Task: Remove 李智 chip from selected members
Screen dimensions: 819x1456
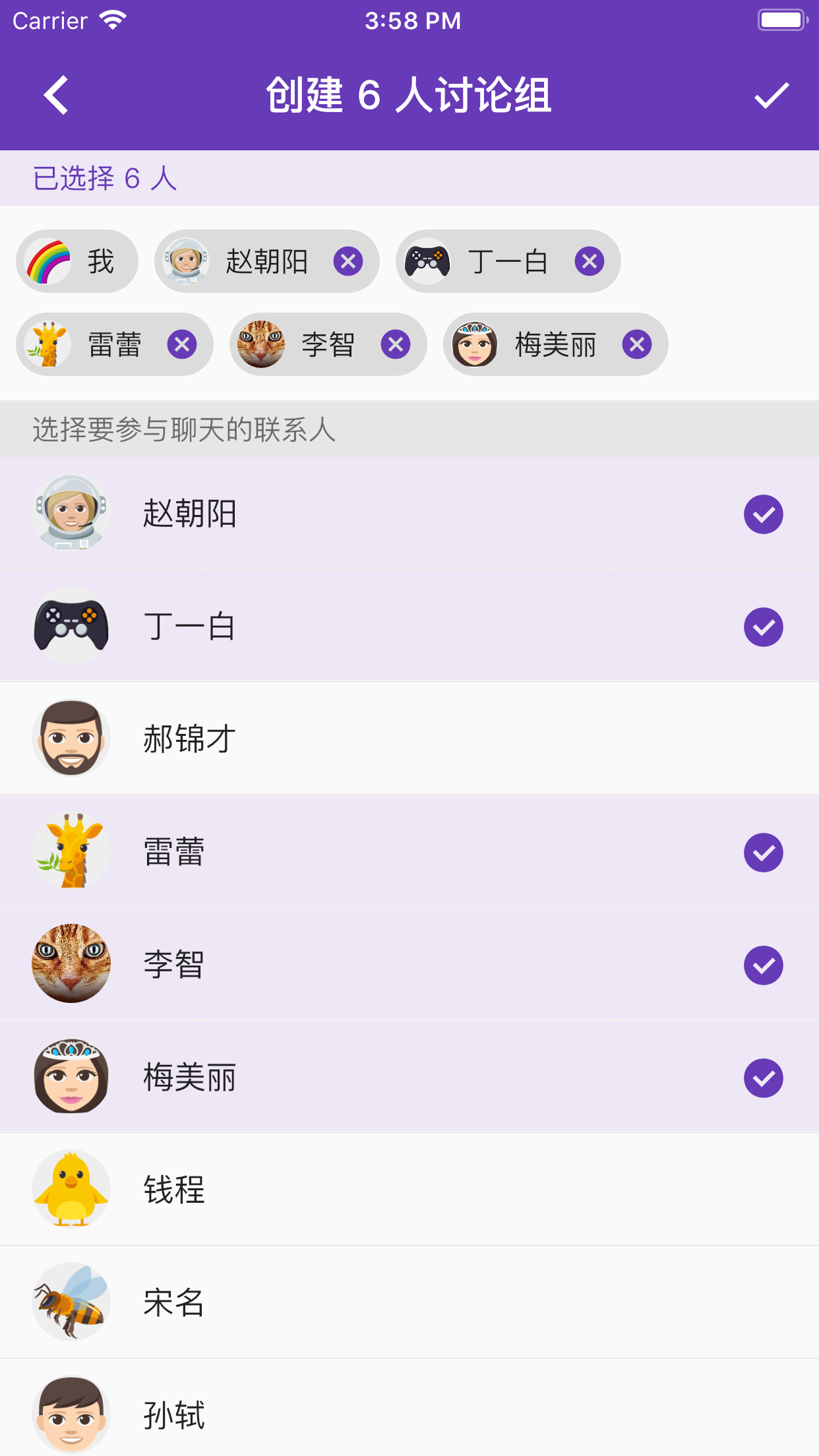Action: point(396,345)
